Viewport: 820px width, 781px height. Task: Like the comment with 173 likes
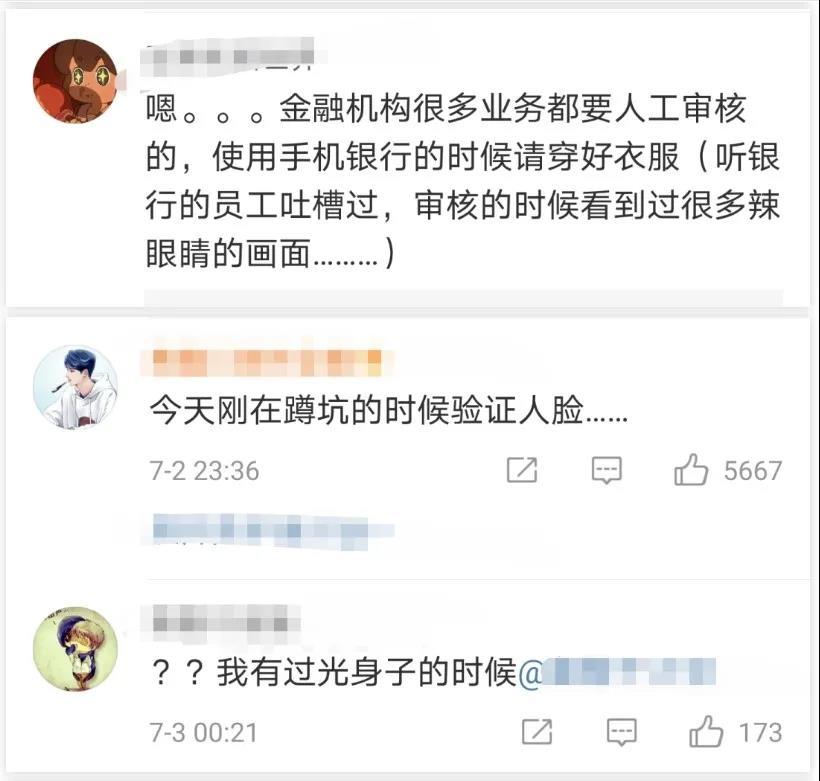click(706, 731)
